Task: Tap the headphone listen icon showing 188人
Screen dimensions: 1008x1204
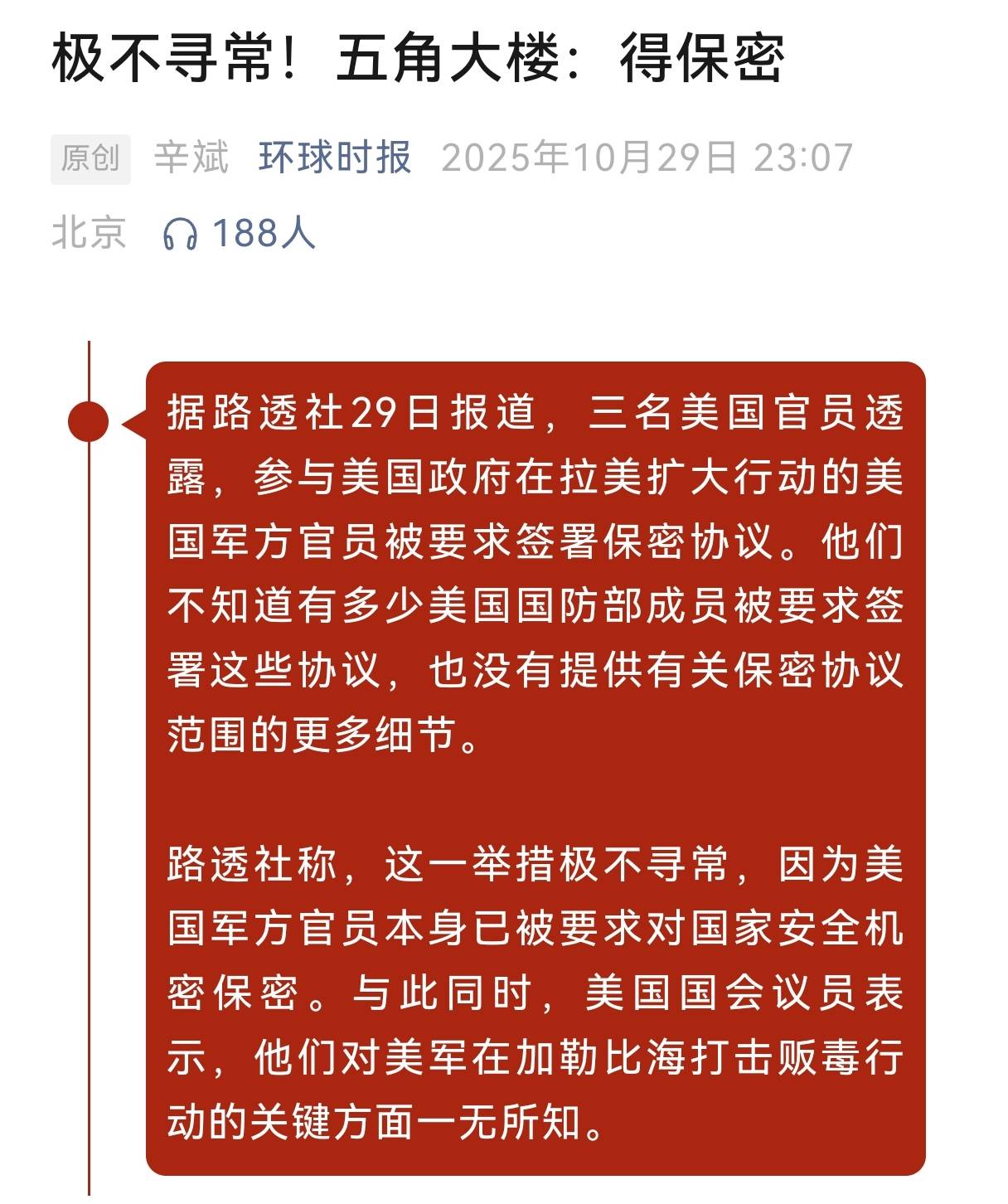Action: coord(180,234)
